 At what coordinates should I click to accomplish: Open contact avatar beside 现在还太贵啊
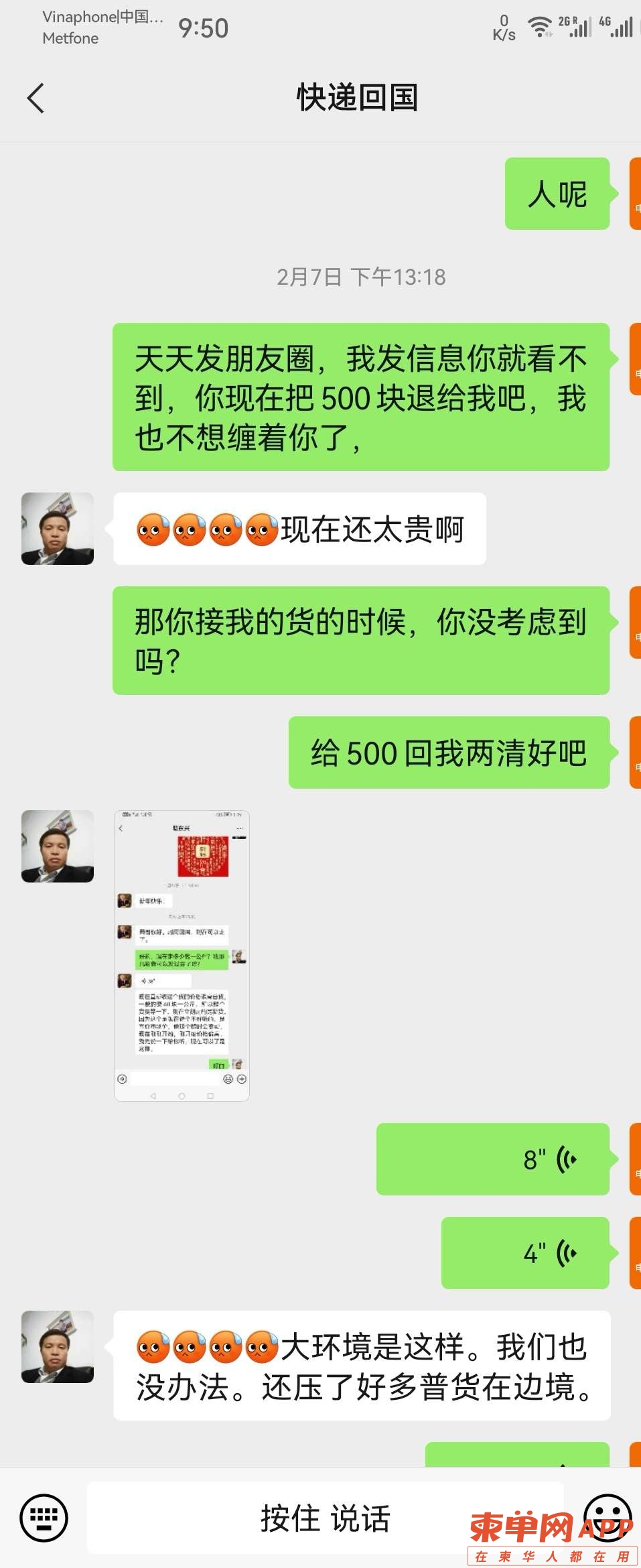(58, 529)
